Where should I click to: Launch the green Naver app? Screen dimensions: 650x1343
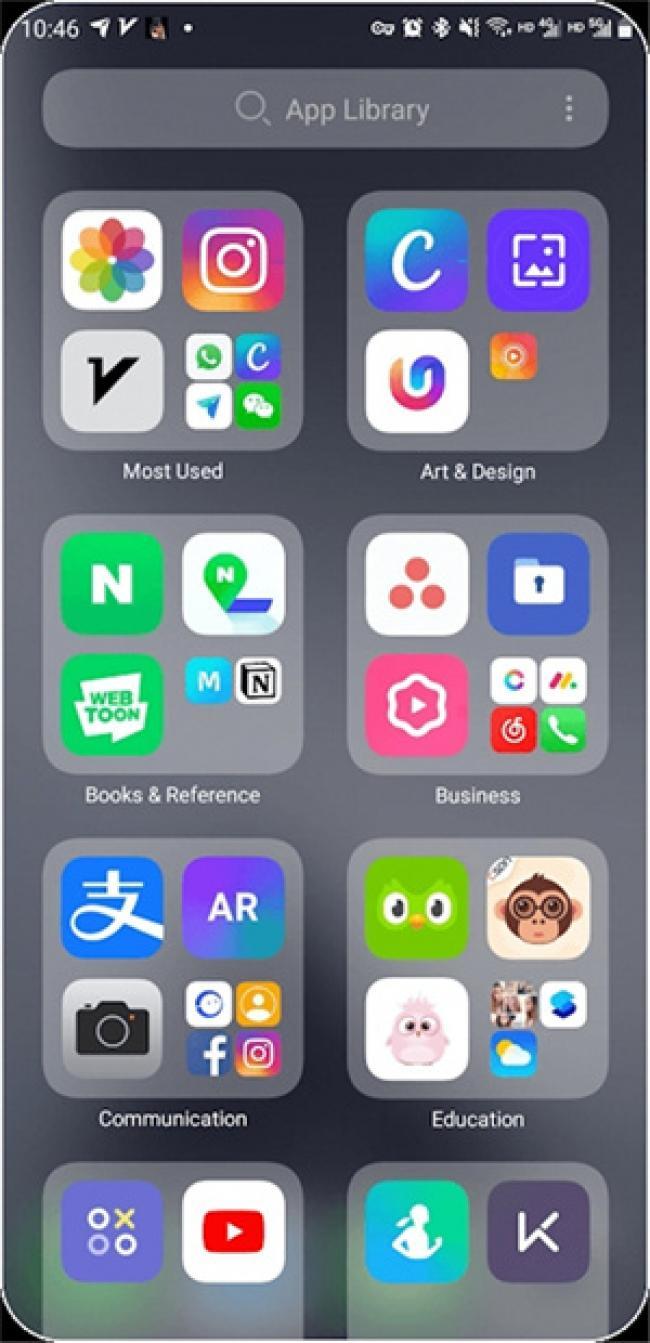click(x=112, y=583)
